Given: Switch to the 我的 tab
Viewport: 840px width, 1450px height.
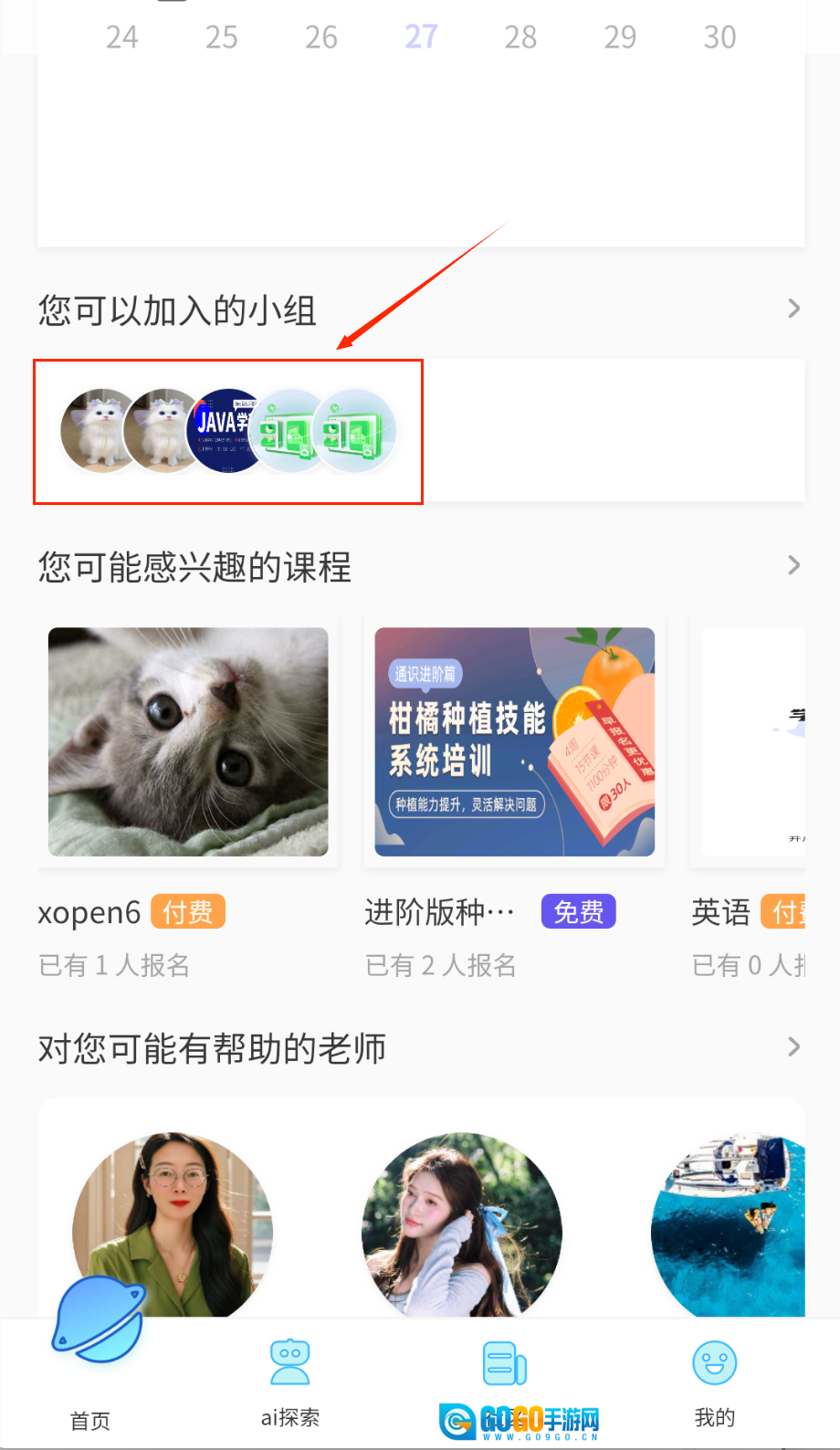Looking at the screenshot, I should click(x=714, y=1379).
